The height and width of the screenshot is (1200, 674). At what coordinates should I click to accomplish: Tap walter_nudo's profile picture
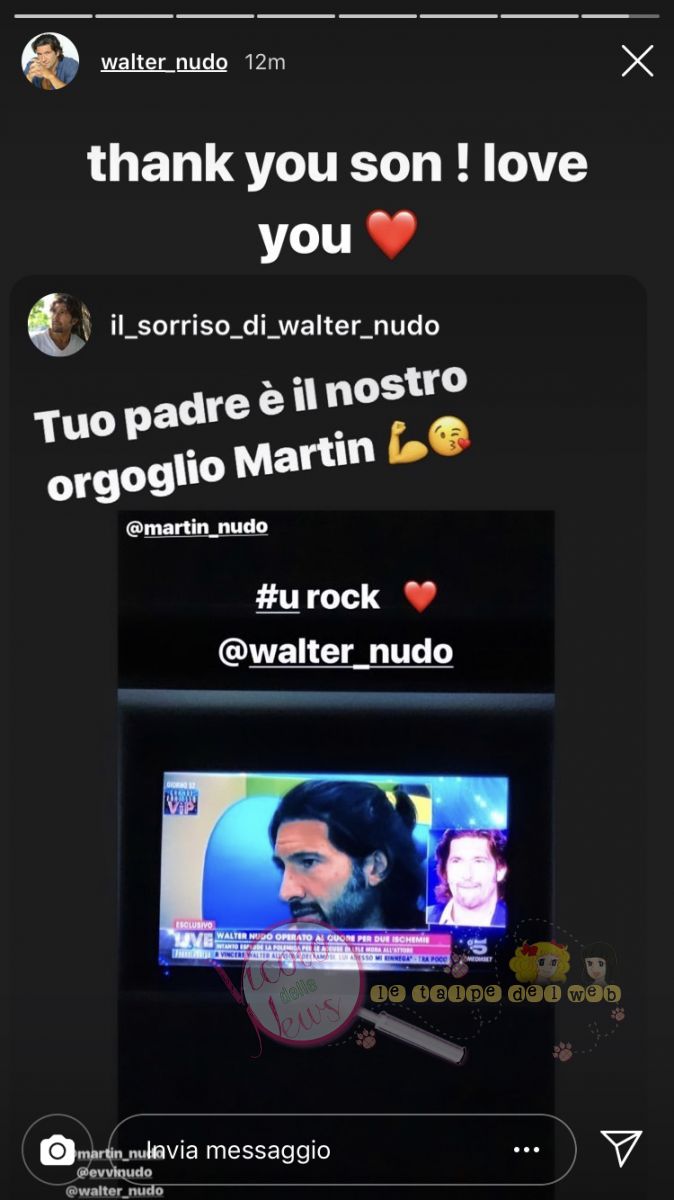[50, 62]
